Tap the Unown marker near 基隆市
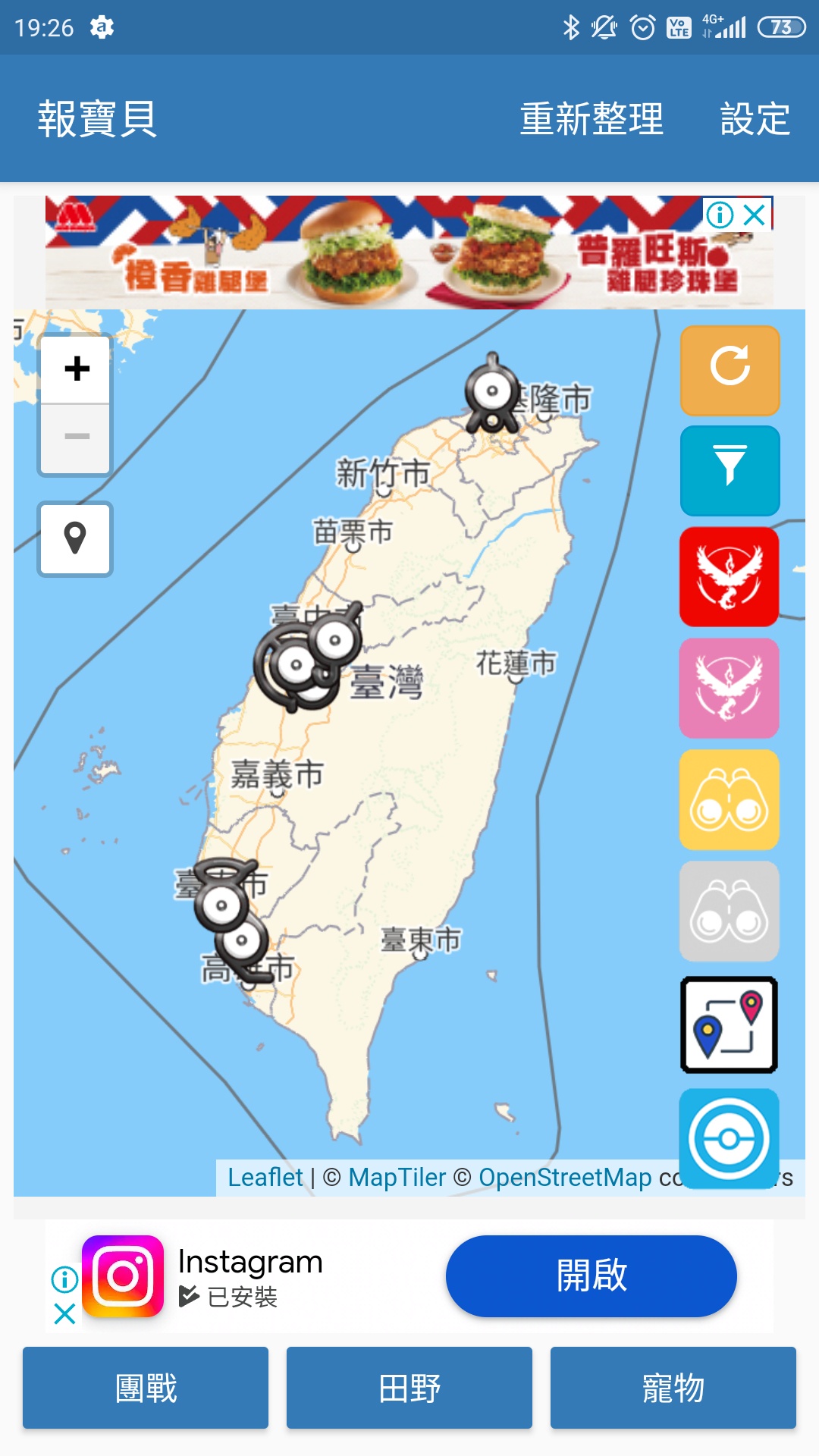The width and height of the screenshot is (819, 1456). pyautogui.click(x=491, y=394)
